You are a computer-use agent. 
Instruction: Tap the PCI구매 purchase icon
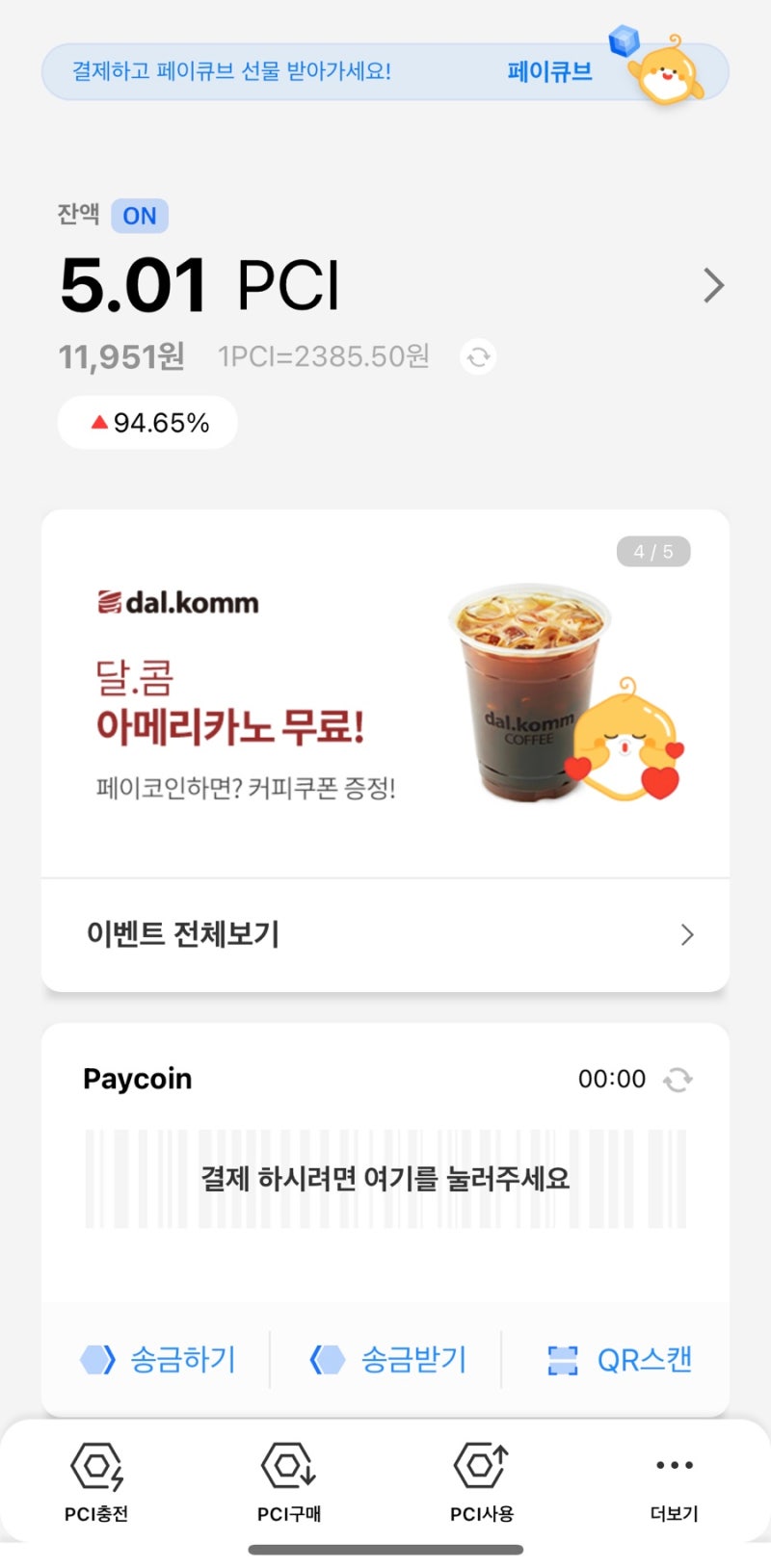[x=287, y=1467]
